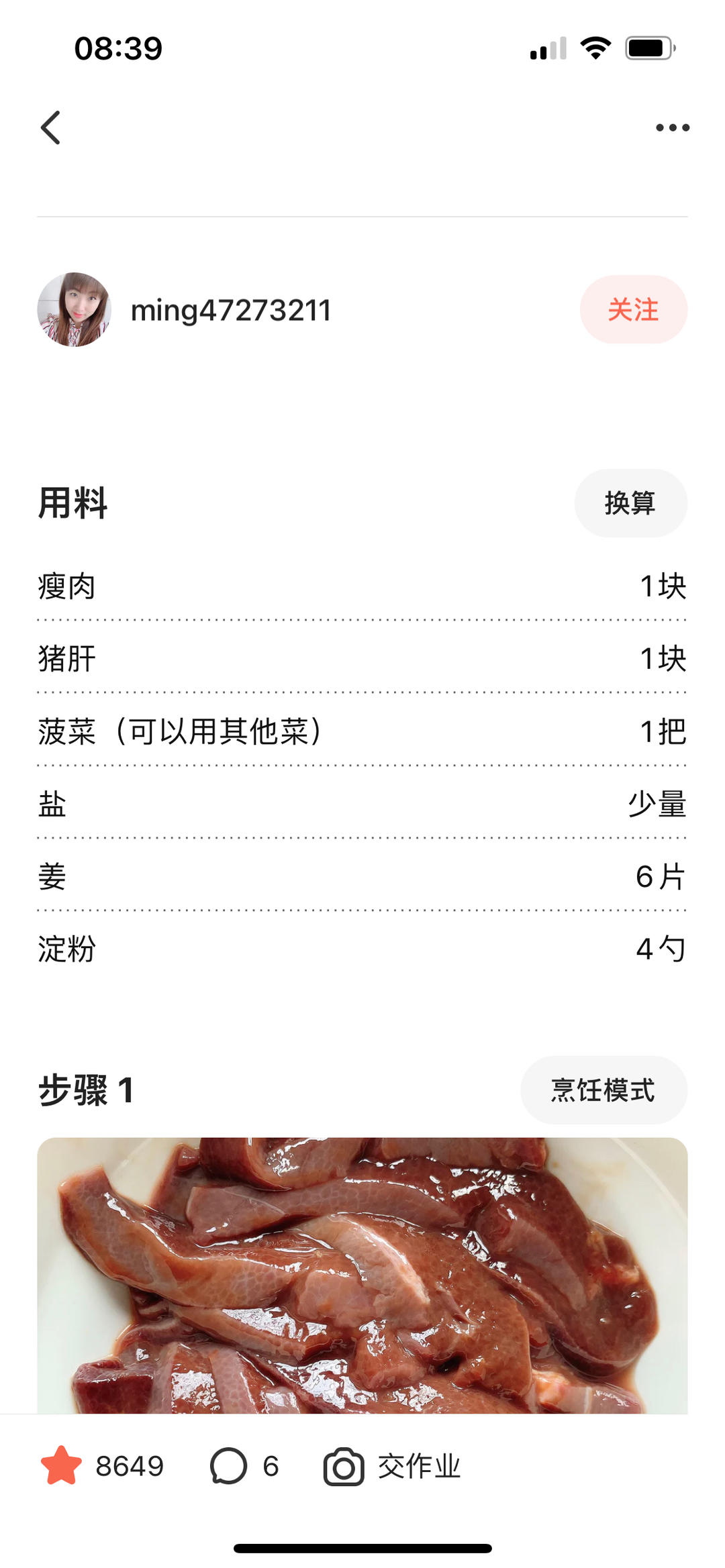Open the step 1 pork liver photo

click(362, 1275)
